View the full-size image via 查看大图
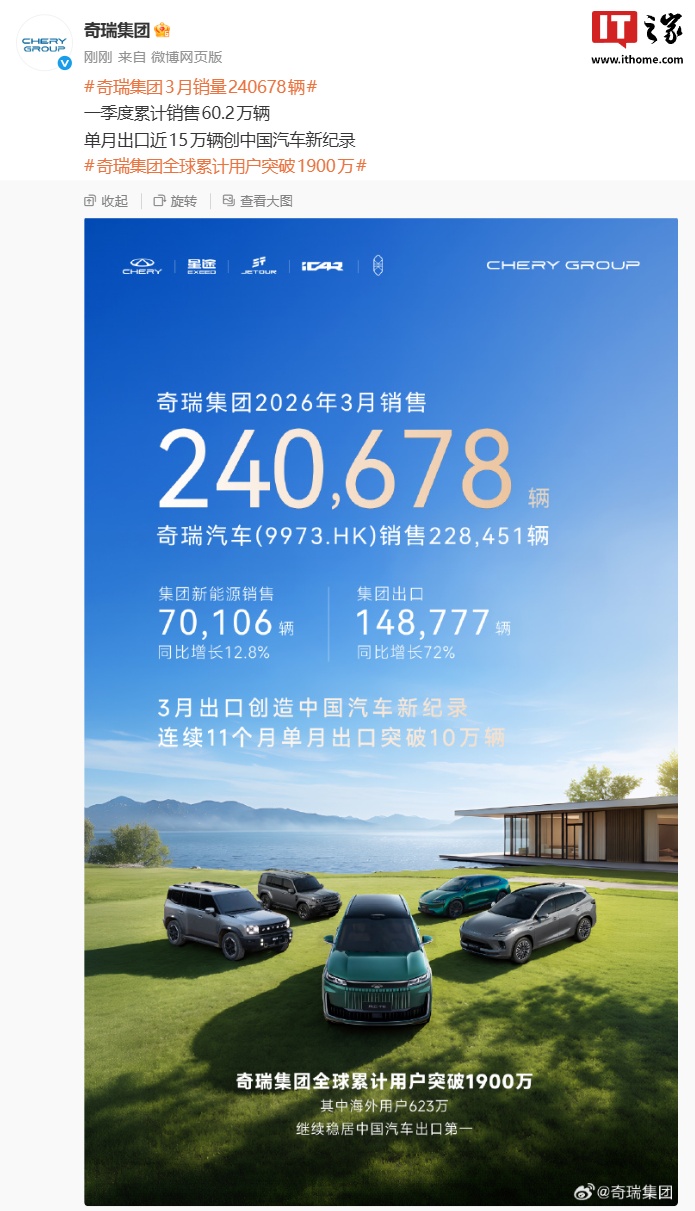The image size is (695, 1211). [258, 201]
